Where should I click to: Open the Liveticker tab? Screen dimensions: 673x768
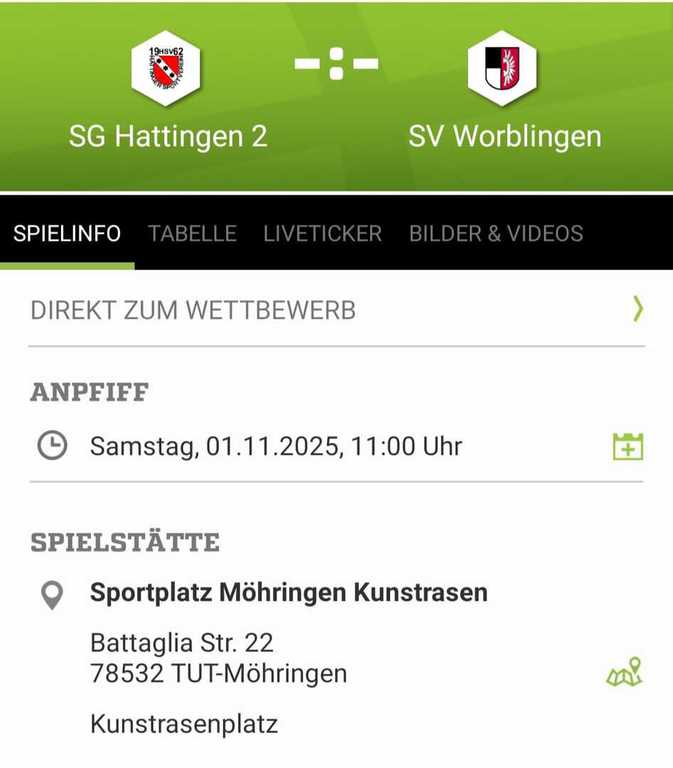pos(322,234)
